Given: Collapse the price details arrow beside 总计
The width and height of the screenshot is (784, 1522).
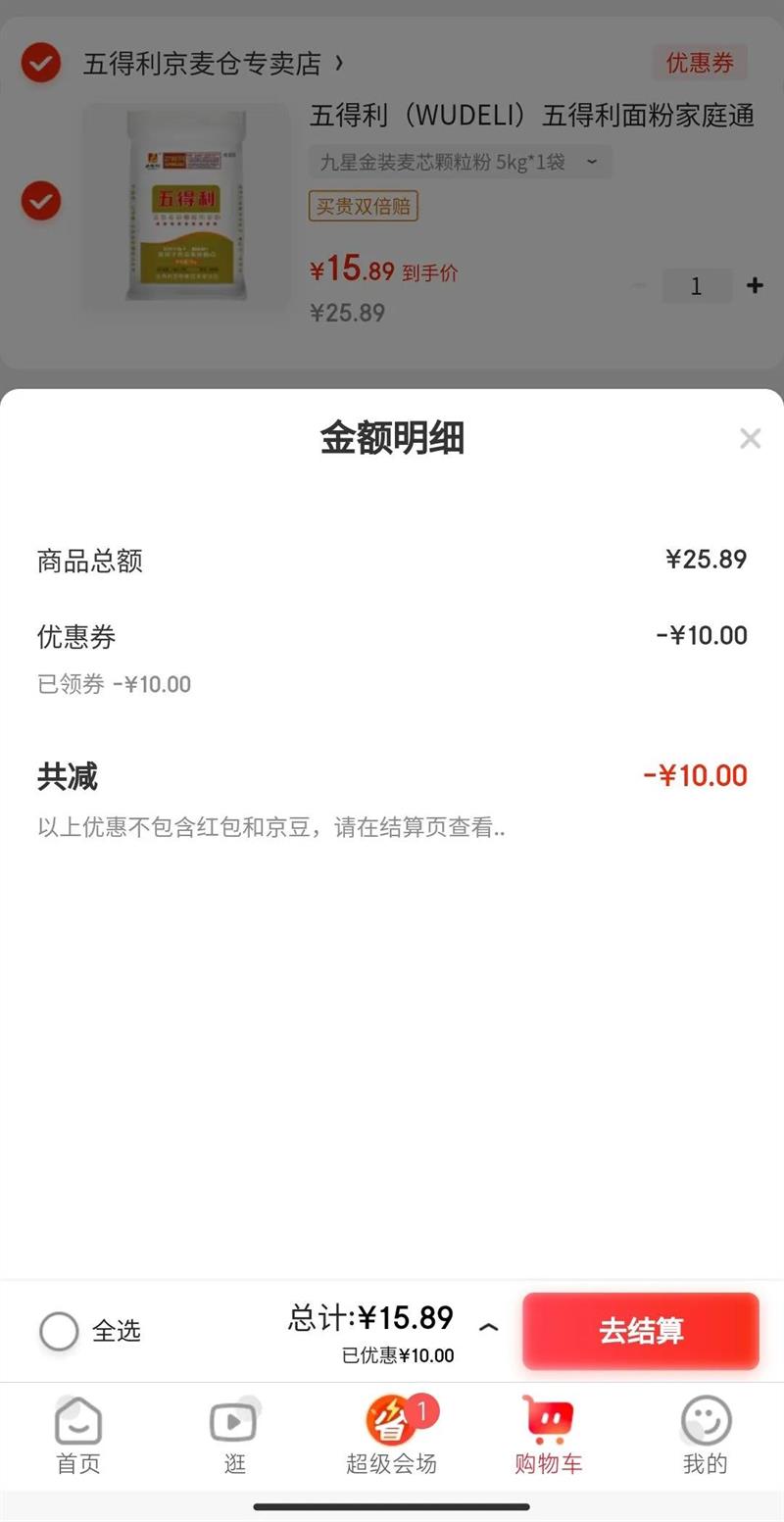Looking at the screenshot, I should point(488,1328).
